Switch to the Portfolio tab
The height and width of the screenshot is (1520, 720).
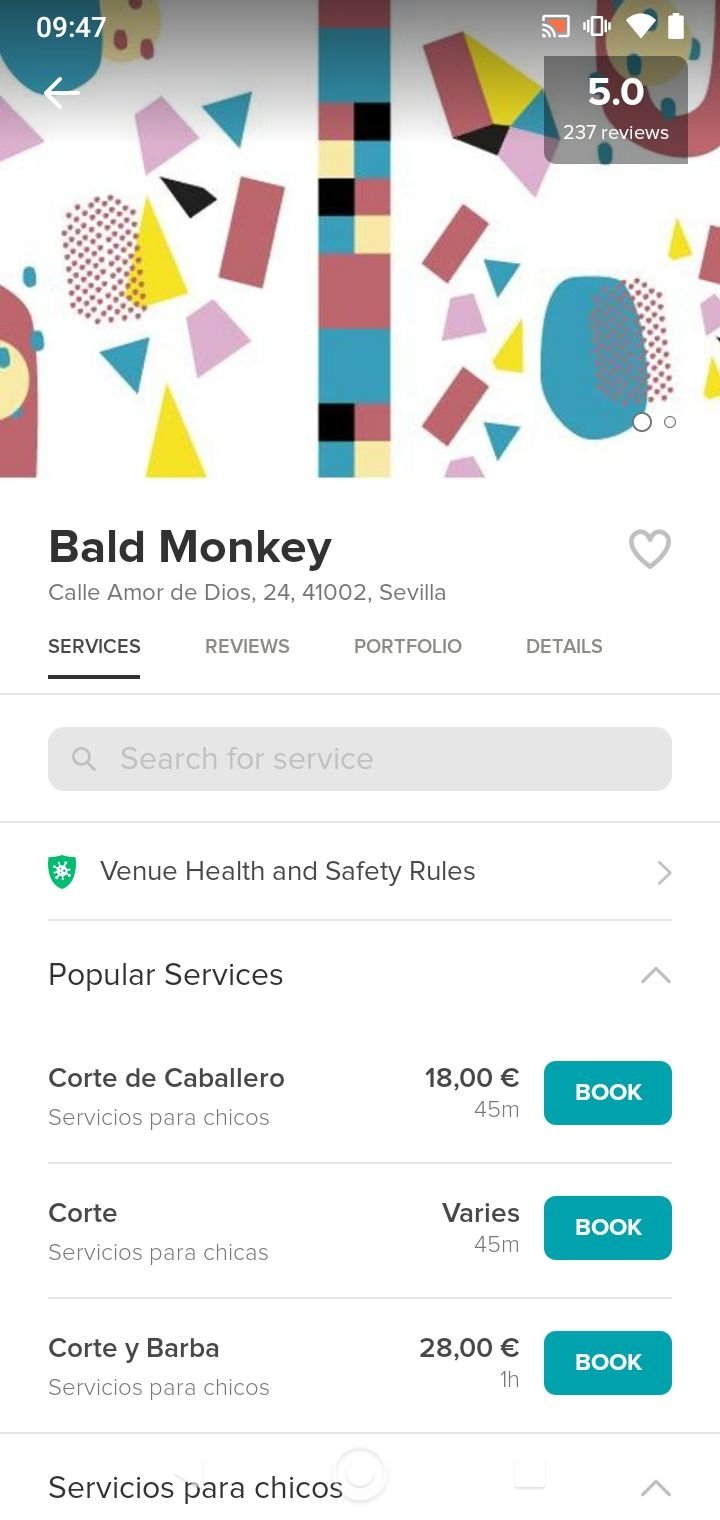[407, 647]
